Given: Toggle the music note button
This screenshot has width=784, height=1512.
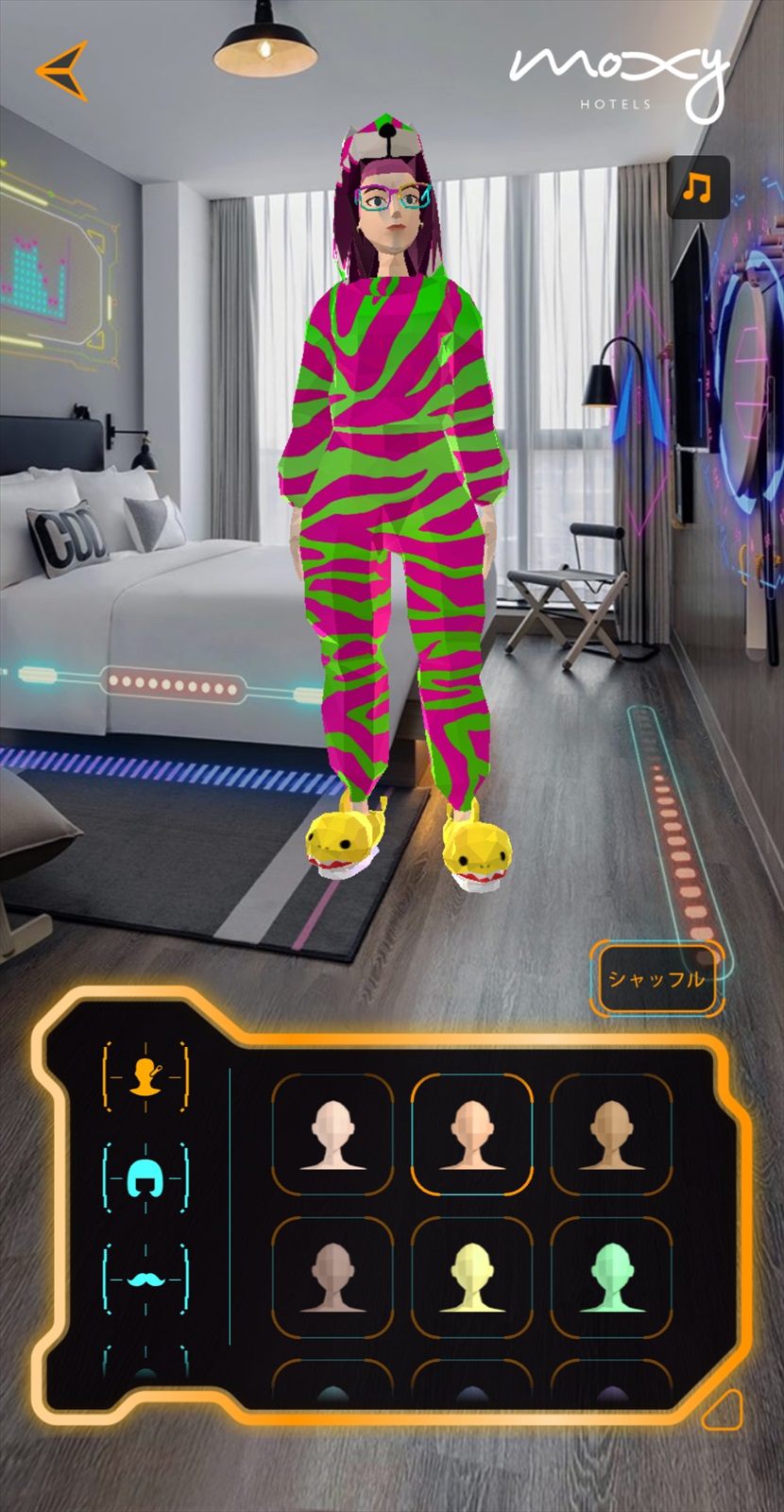Looking at the screenshot, I should click(698, 187).
